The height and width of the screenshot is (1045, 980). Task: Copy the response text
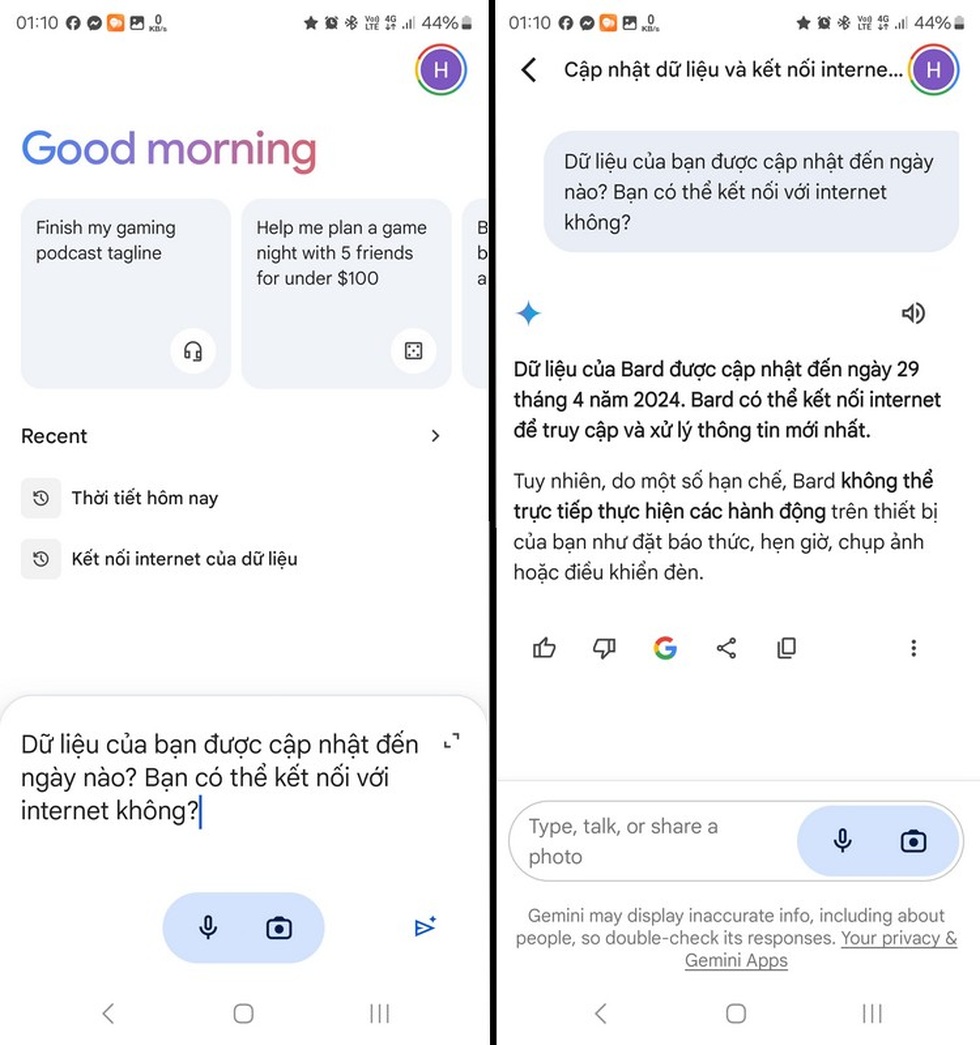(786, 648)
